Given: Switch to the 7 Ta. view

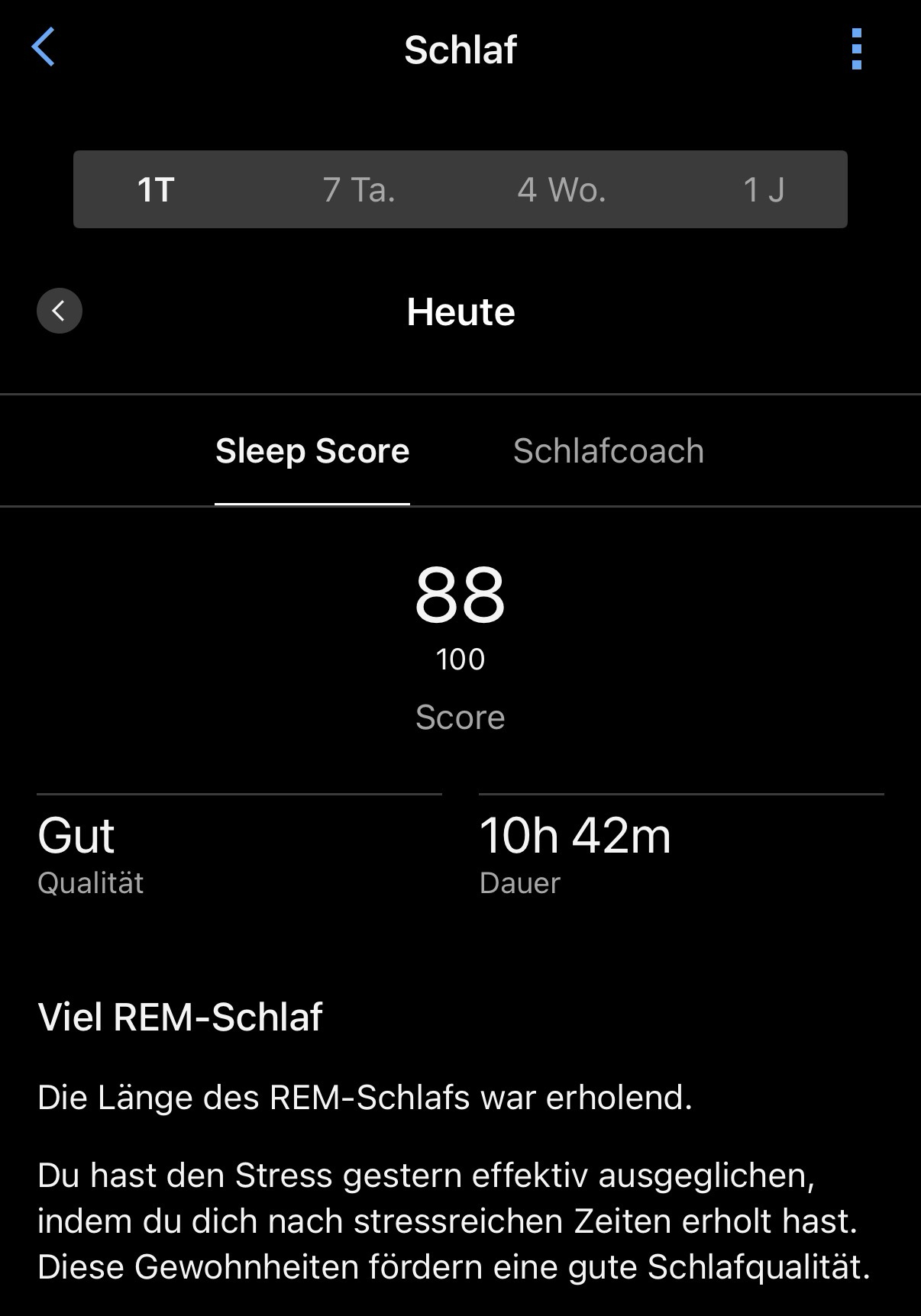Looking at the screenshot, I should [x=359, y=189].
